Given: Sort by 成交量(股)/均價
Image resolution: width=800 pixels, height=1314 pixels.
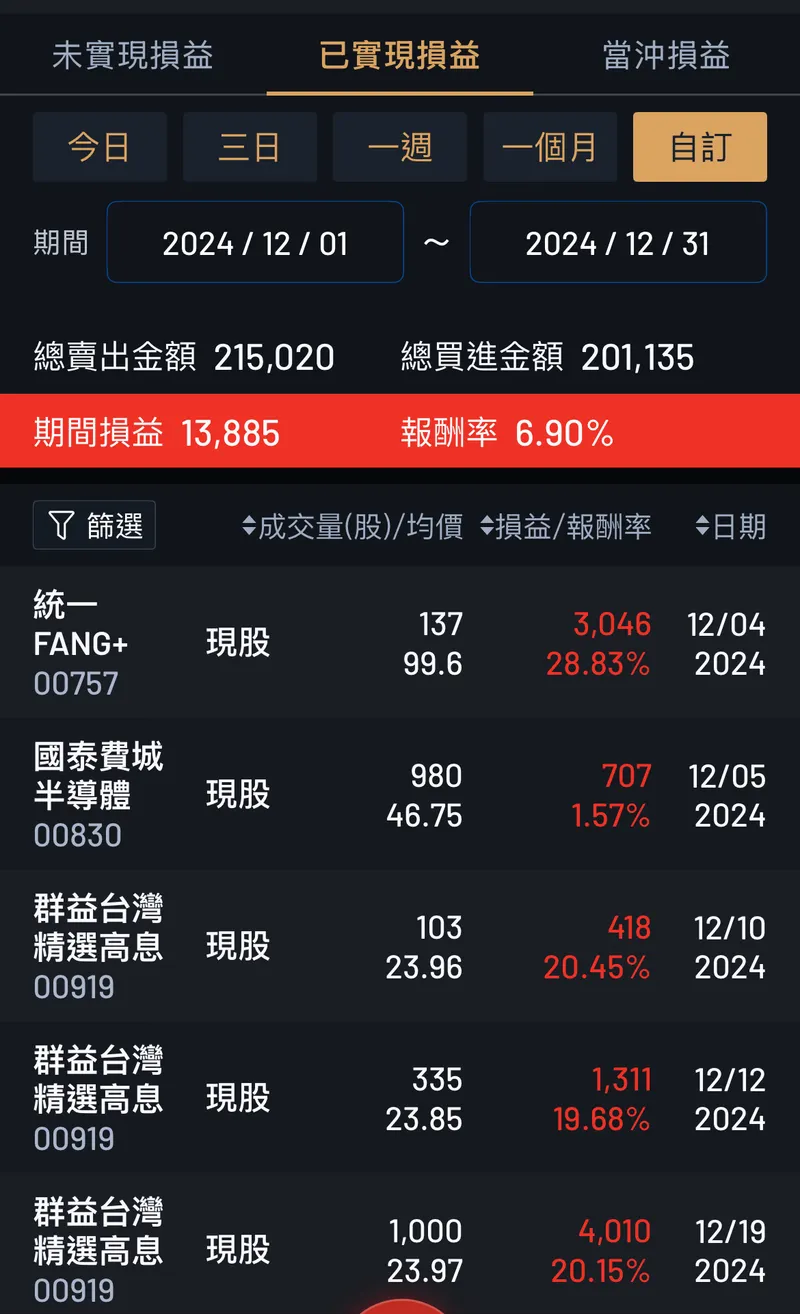Looking at the screenshot, I should point(352,526).
